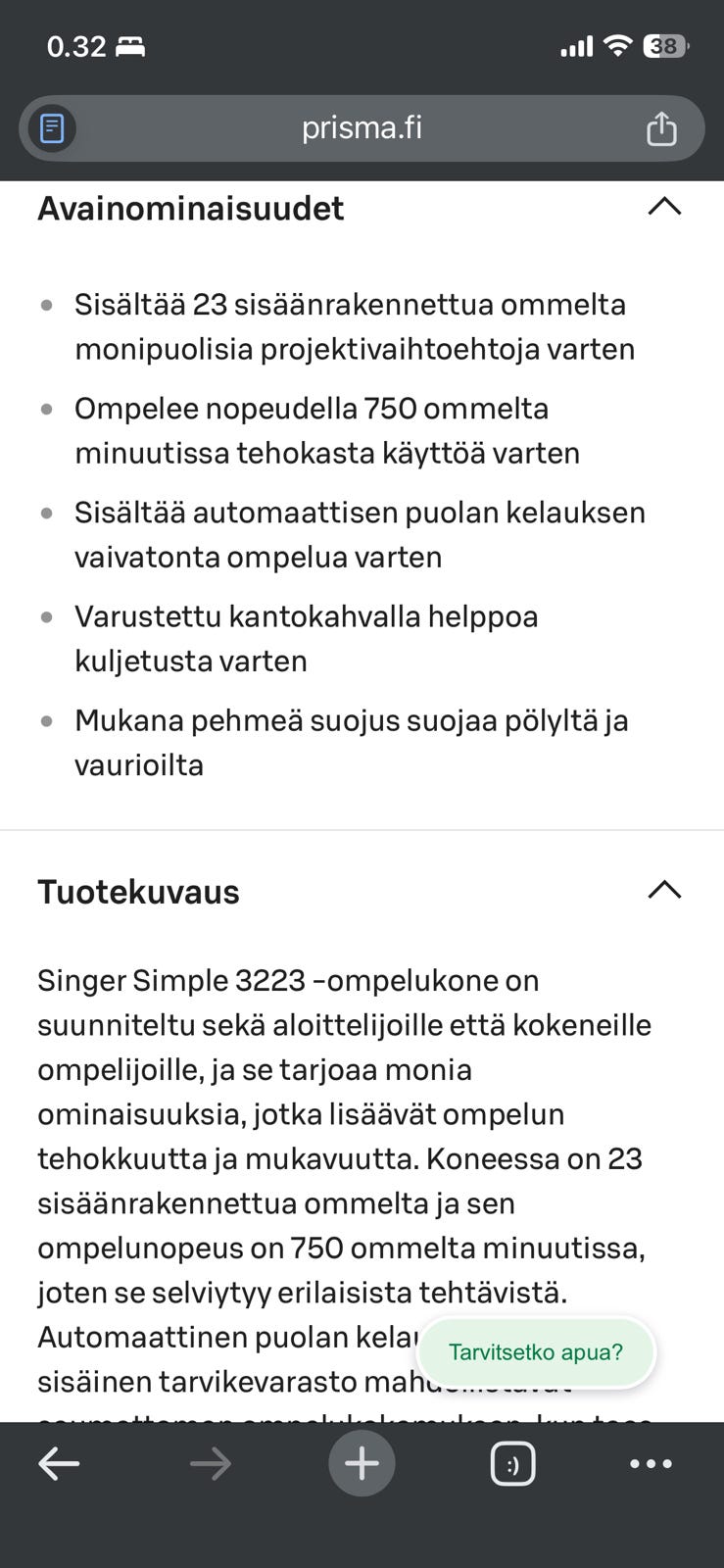Tap the Avainominaisuudet title as a menu header
The width and height of the screenshot is (724, 1568).
(190, 209)
